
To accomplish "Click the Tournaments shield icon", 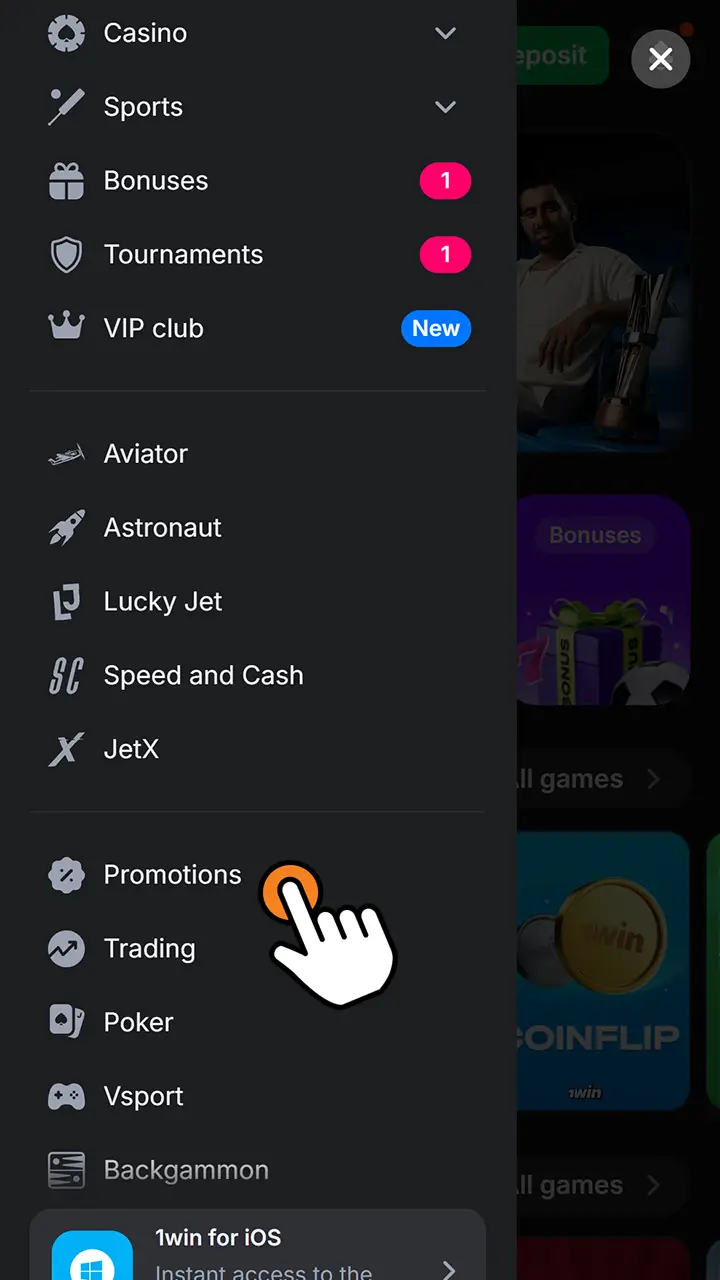I will (x=66, y=255).
